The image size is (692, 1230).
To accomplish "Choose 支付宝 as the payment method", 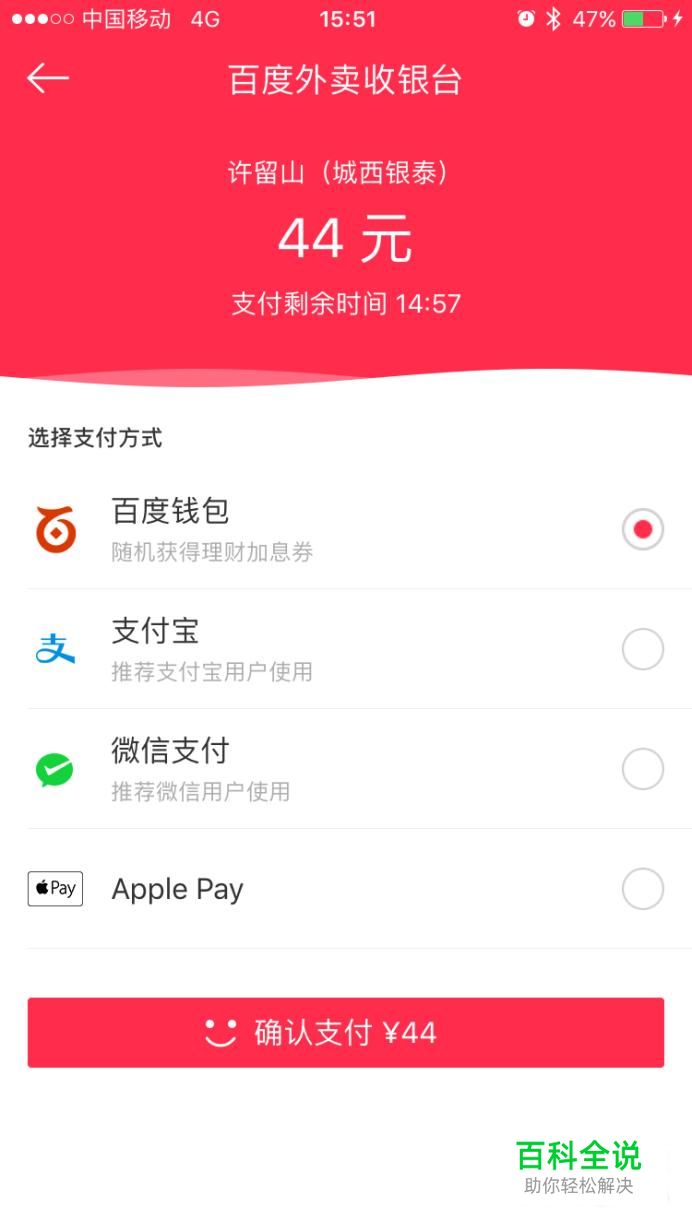I will point(346,649).
